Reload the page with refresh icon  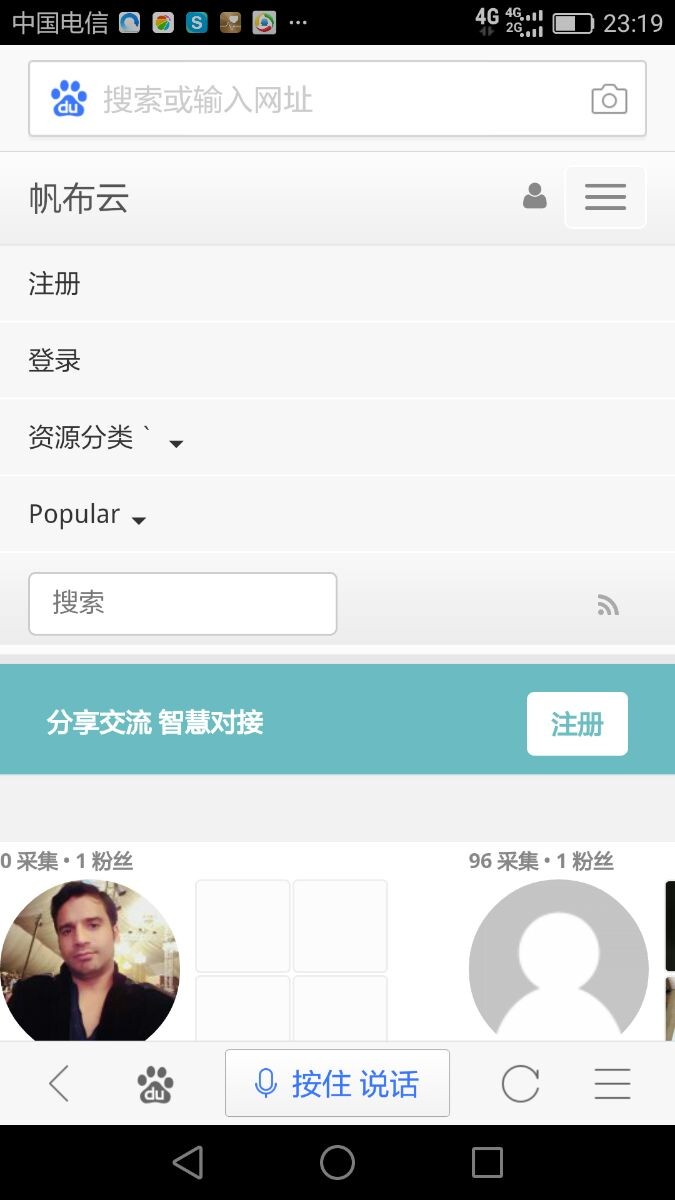(520, 1083)
